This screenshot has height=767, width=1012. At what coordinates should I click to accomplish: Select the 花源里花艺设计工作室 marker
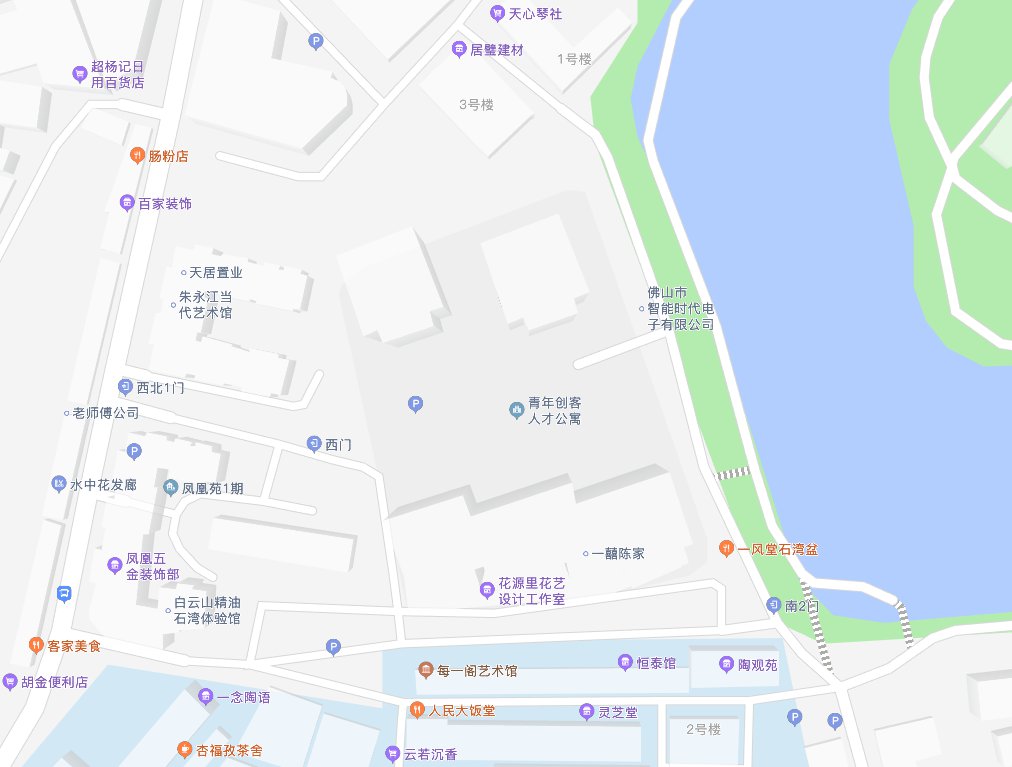[x=487, y=590]
